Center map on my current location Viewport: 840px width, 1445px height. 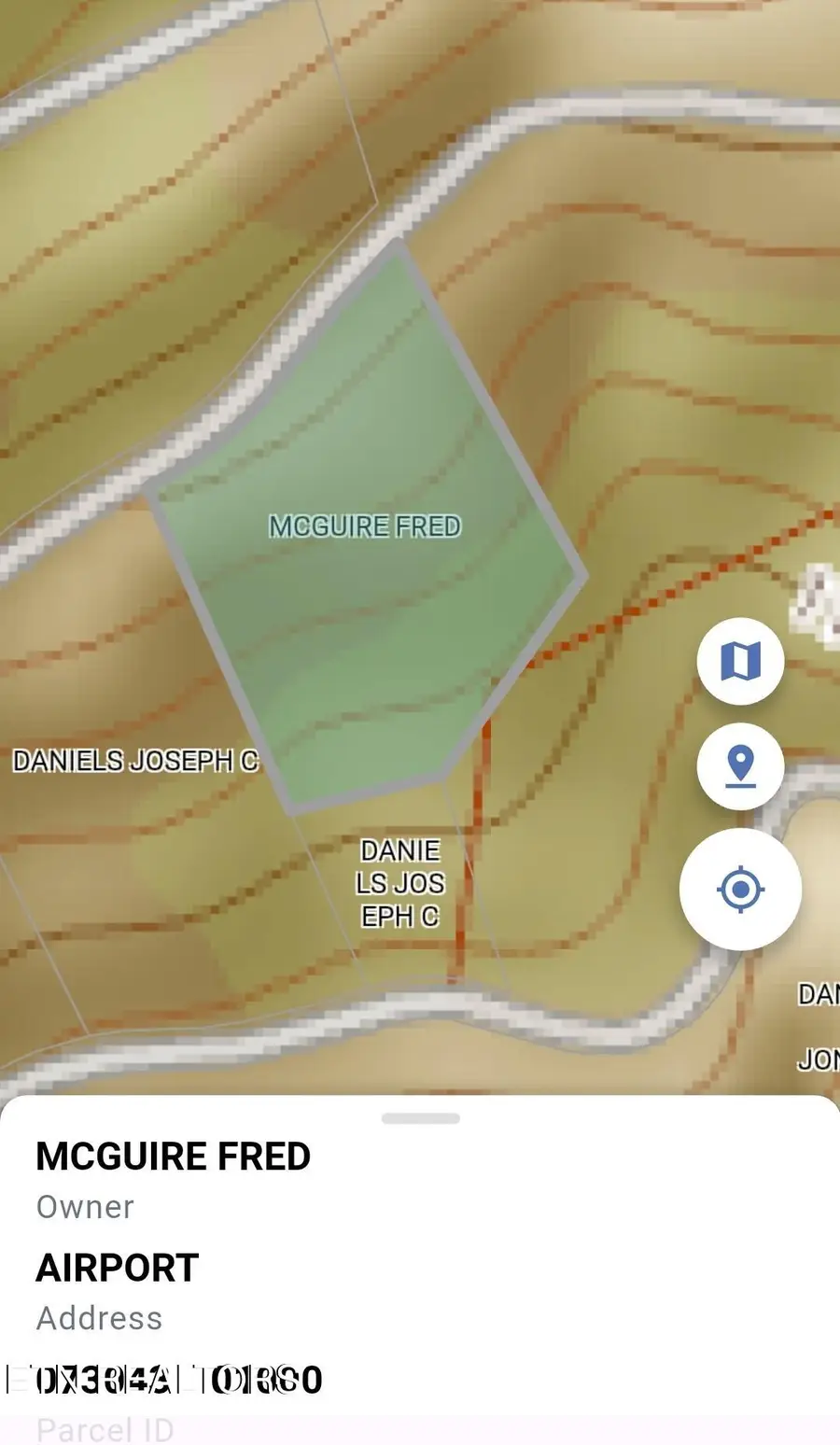click(740, 889)
